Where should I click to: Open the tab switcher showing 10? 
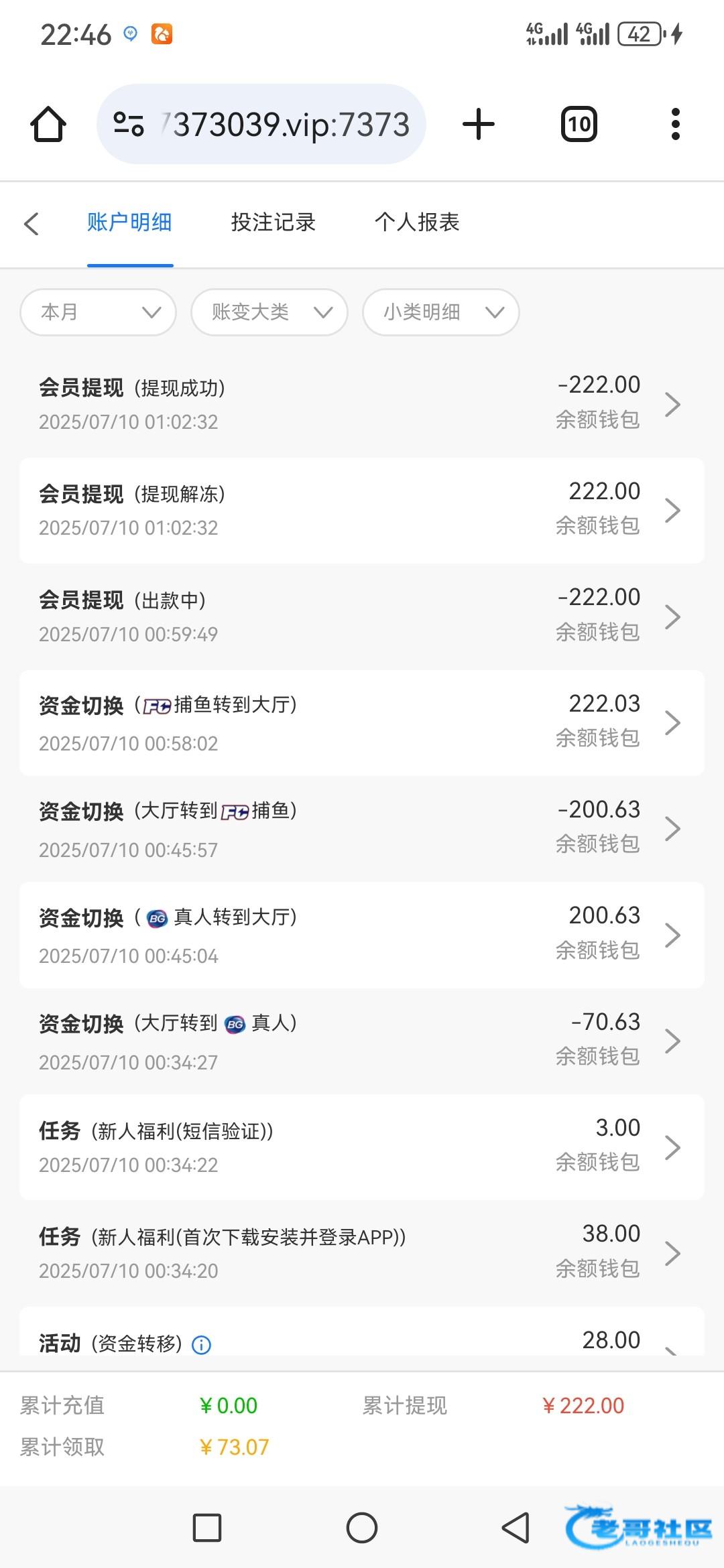(579, 124)
